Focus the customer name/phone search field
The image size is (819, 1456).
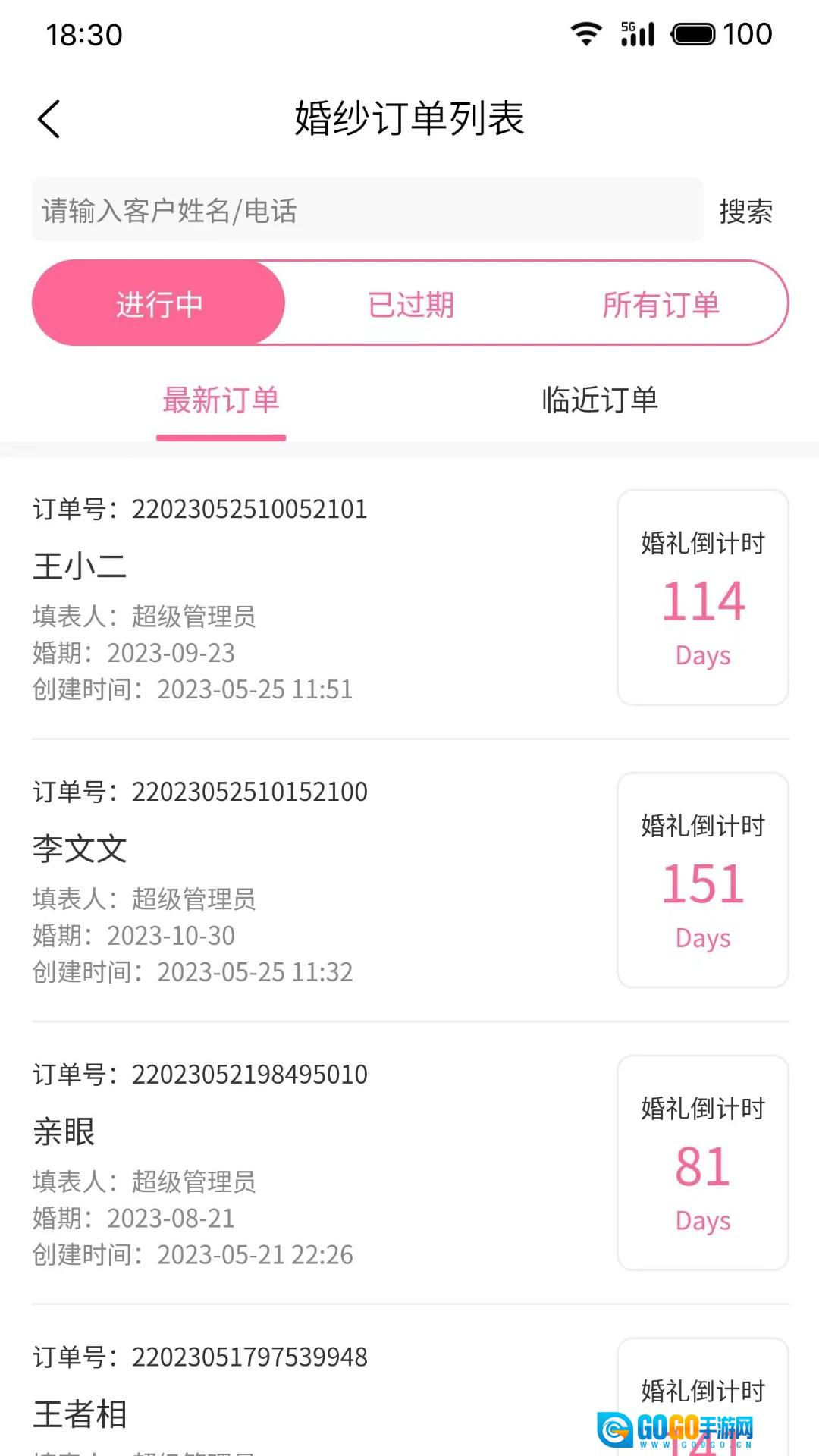[x=367, y=210]
